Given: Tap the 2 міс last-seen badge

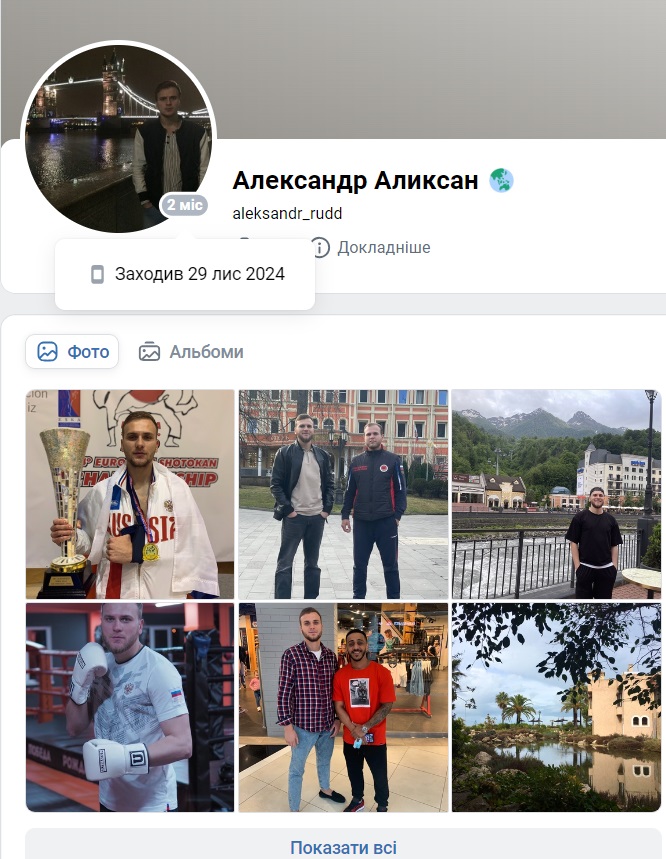Looking at the screenshot, I should (x=184, y=205).
